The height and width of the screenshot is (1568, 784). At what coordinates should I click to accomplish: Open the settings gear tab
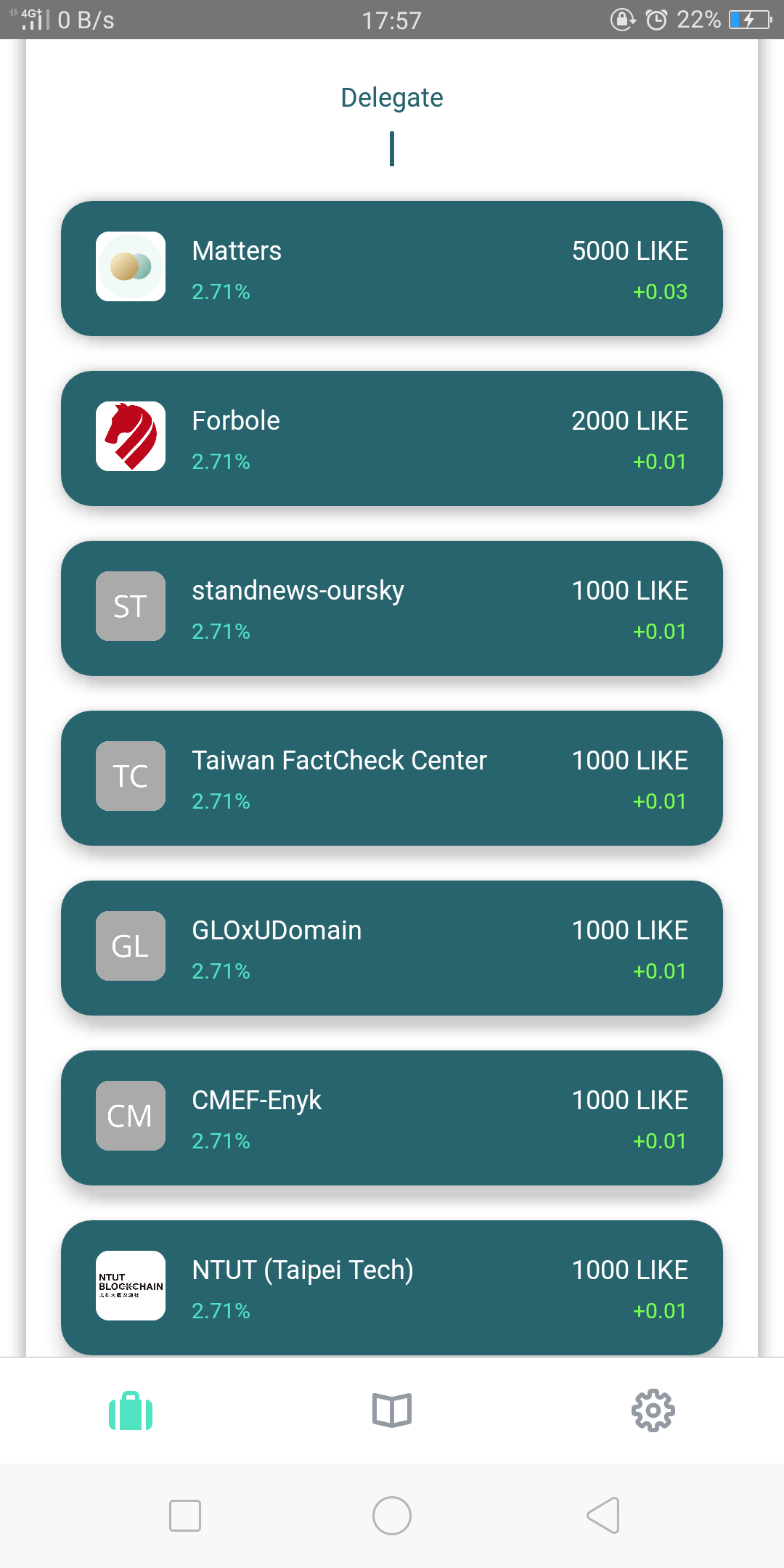pyautogui.click(x=653, y=1410)
